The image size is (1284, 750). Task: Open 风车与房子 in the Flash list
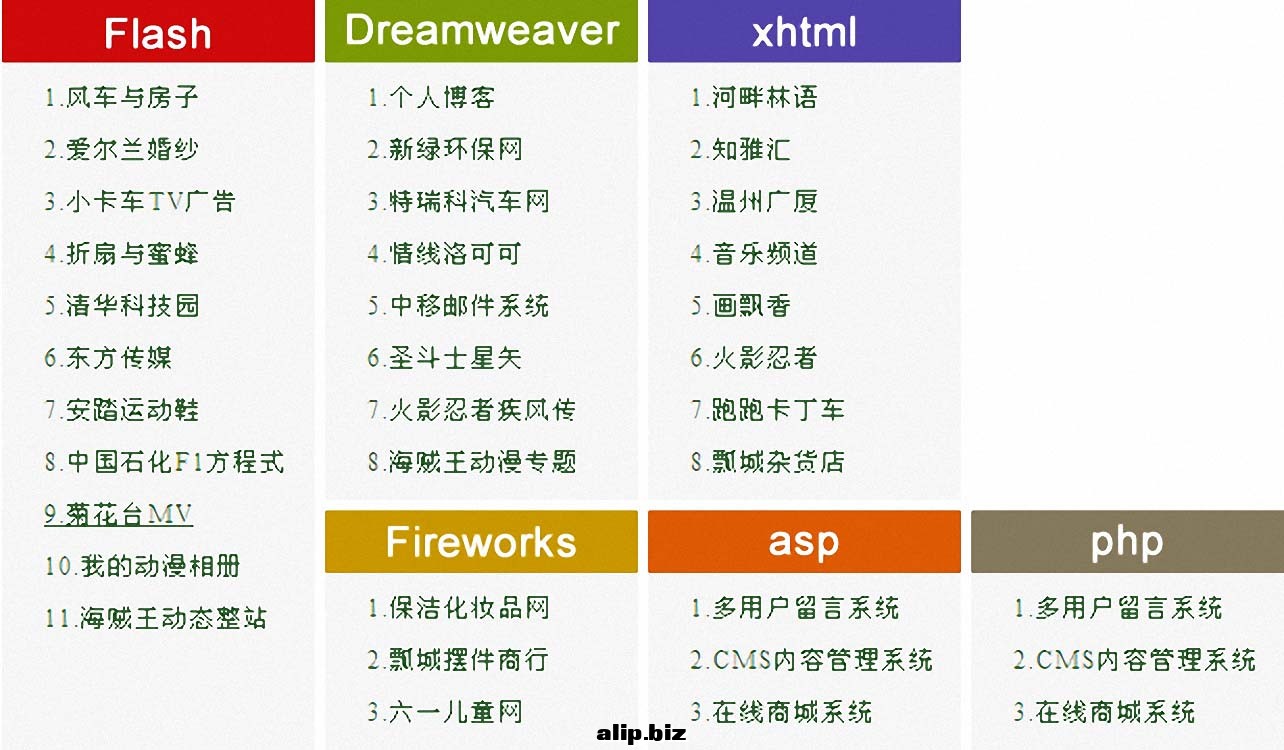[x=122, y=98]
